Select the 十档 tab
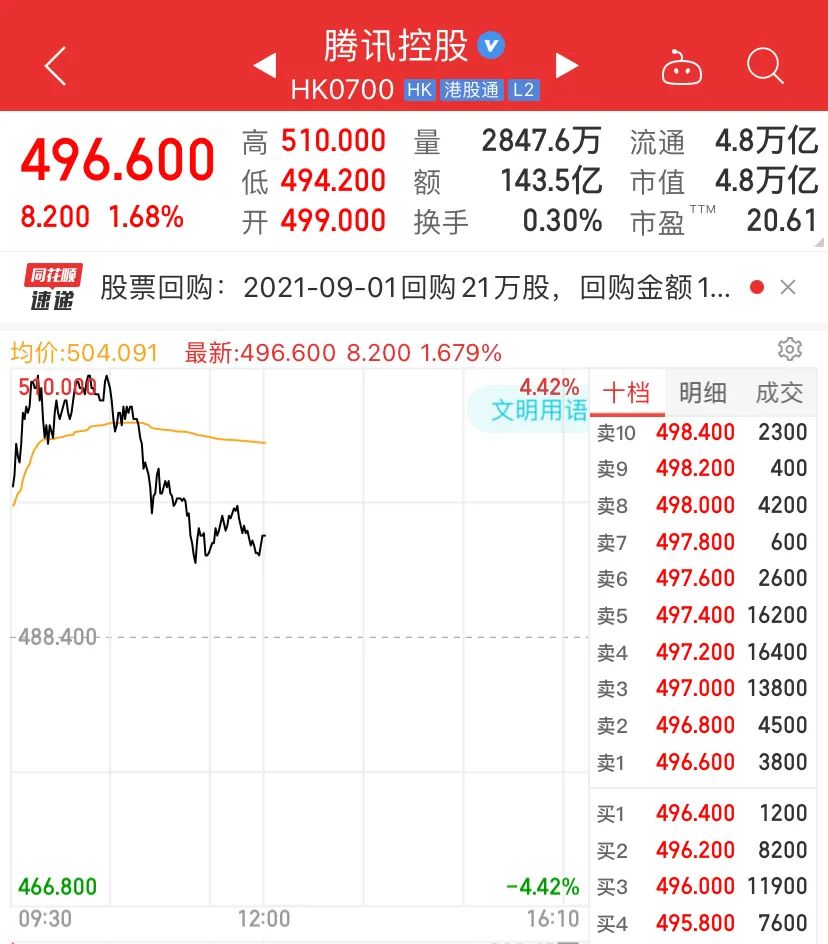 coord(626,393)
